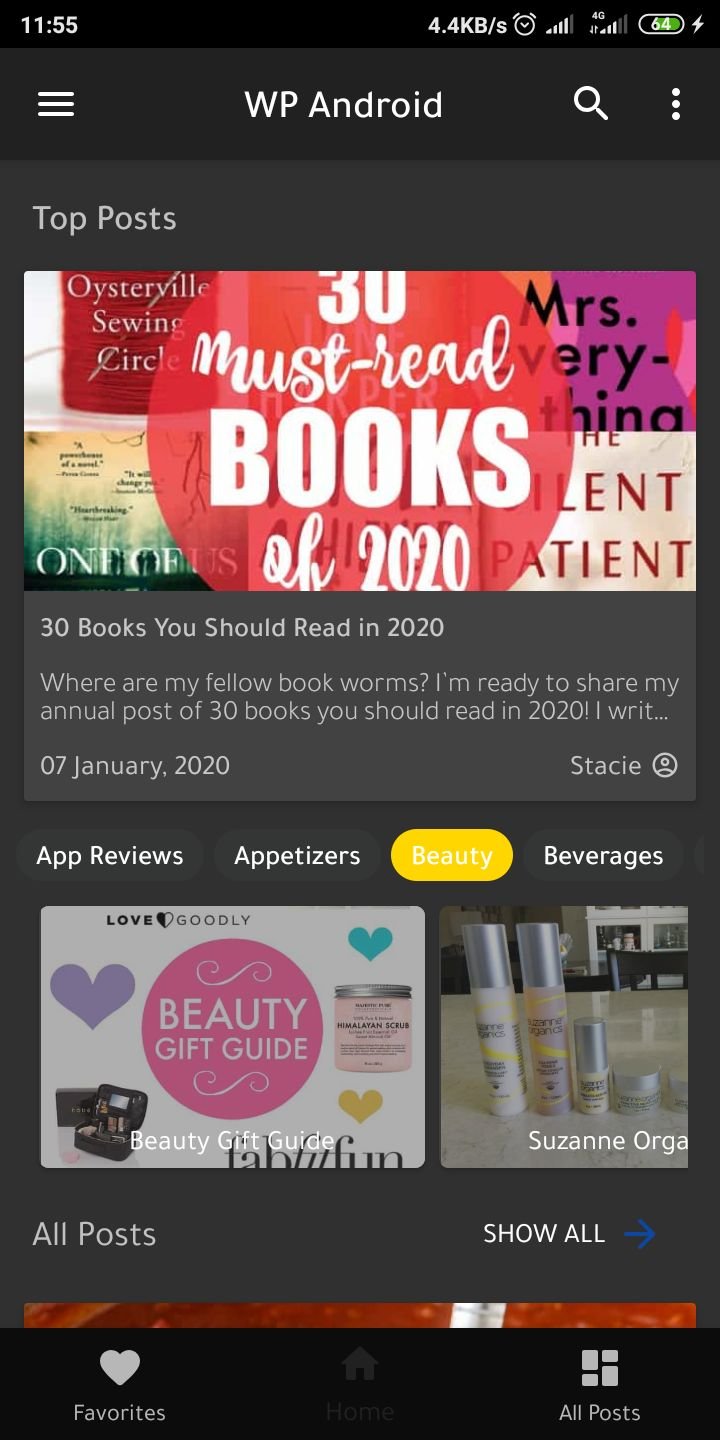Open the search icon
The width and height of the screenshot is (720, 1440).
tap(590, 104)
